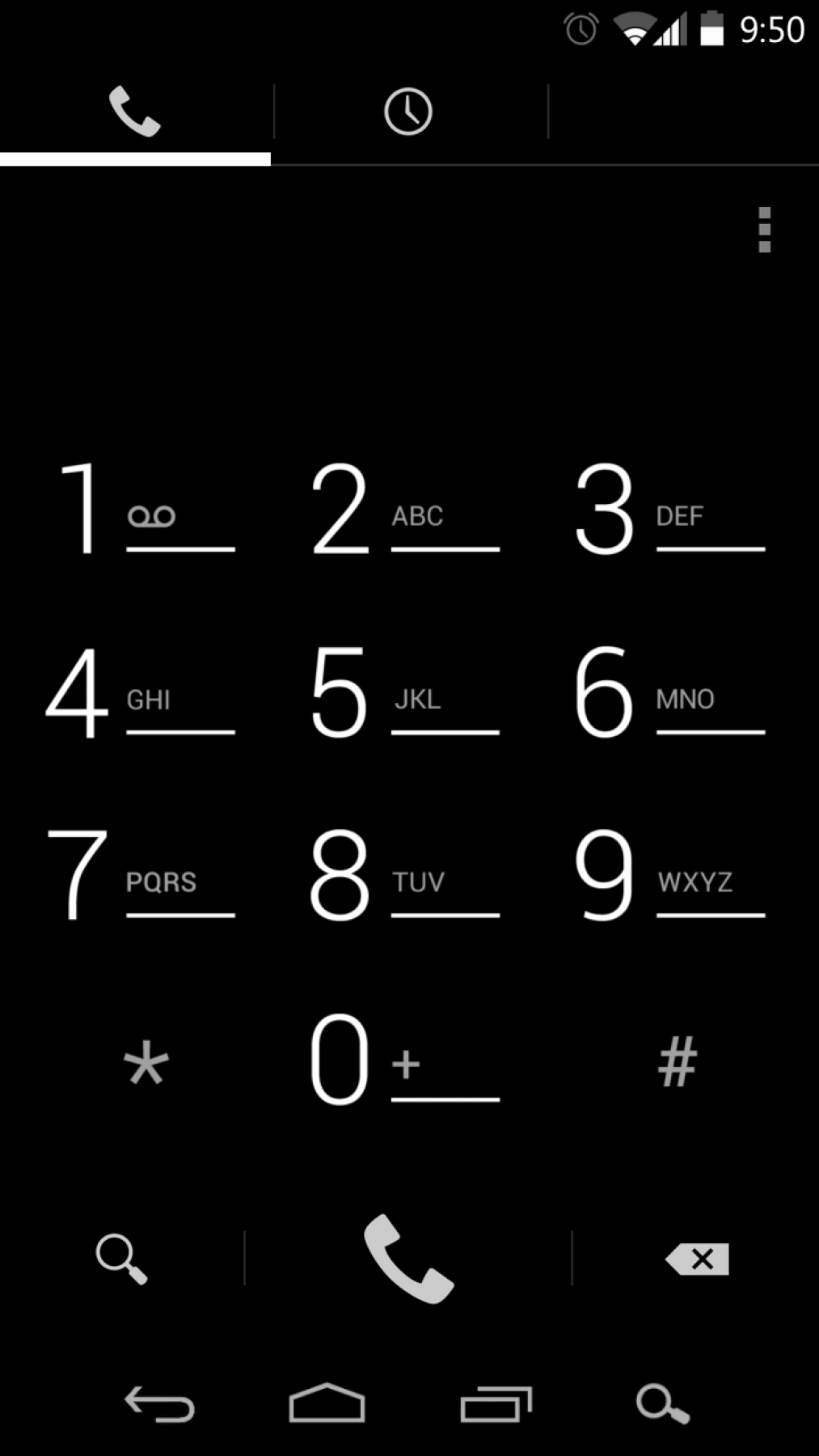Dial the 7 PQRS key
Screen dimensions: 819x1456
point(140,876)
